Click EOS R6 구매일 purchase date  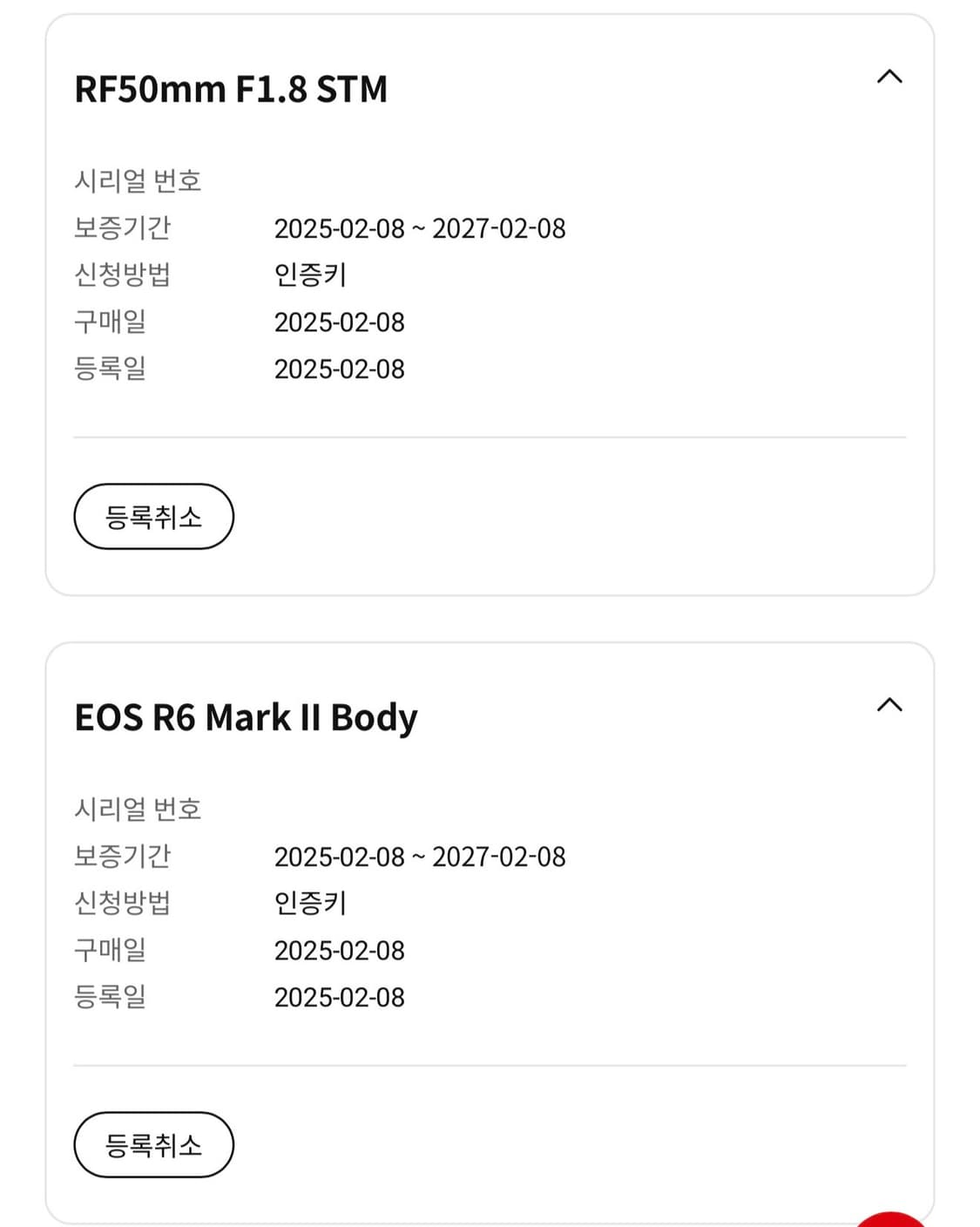[340, 950]
